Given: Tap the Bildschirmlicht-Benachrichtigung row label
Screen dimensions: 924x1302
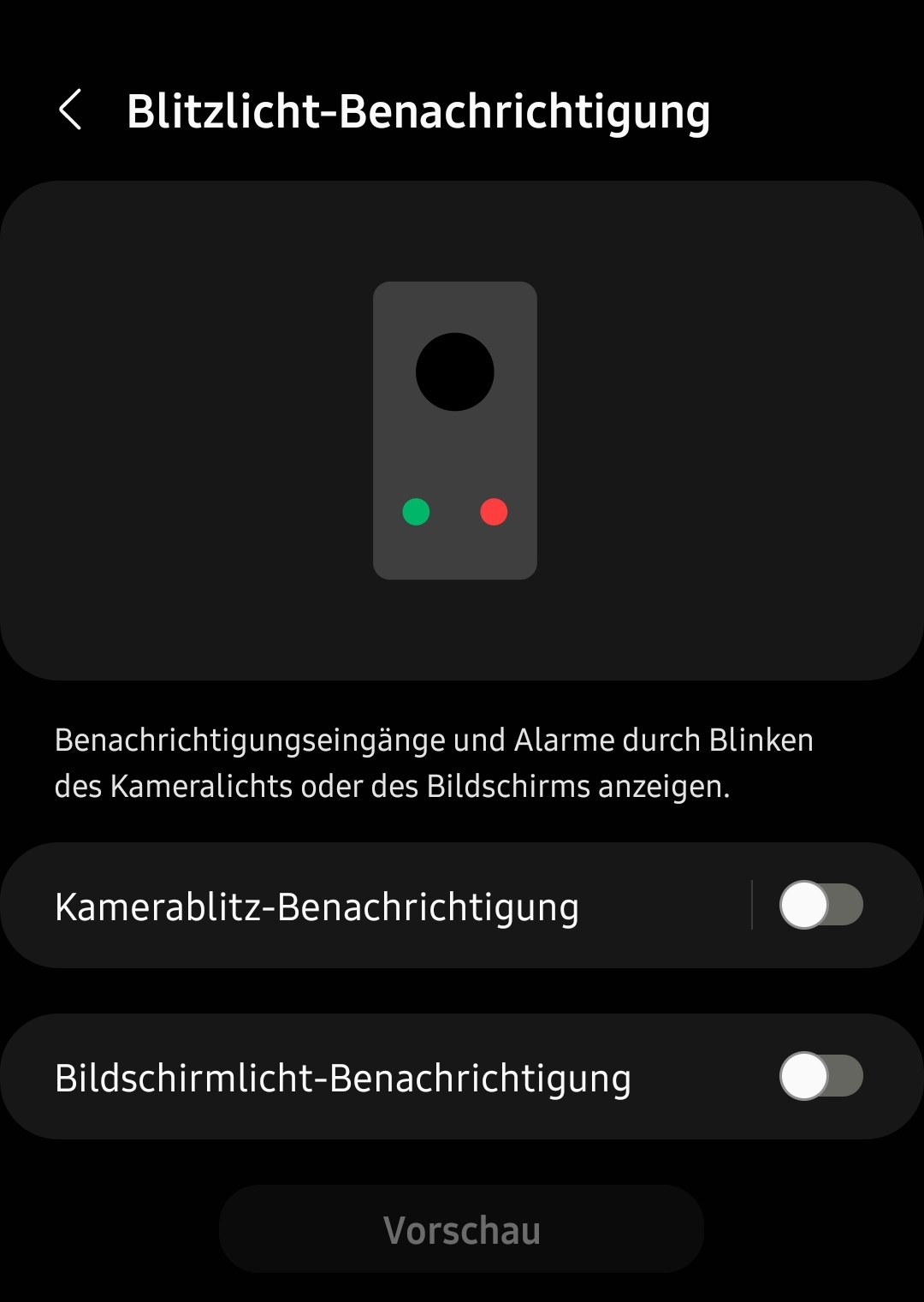Looking at the screenshot, I should pos(342,1078).
